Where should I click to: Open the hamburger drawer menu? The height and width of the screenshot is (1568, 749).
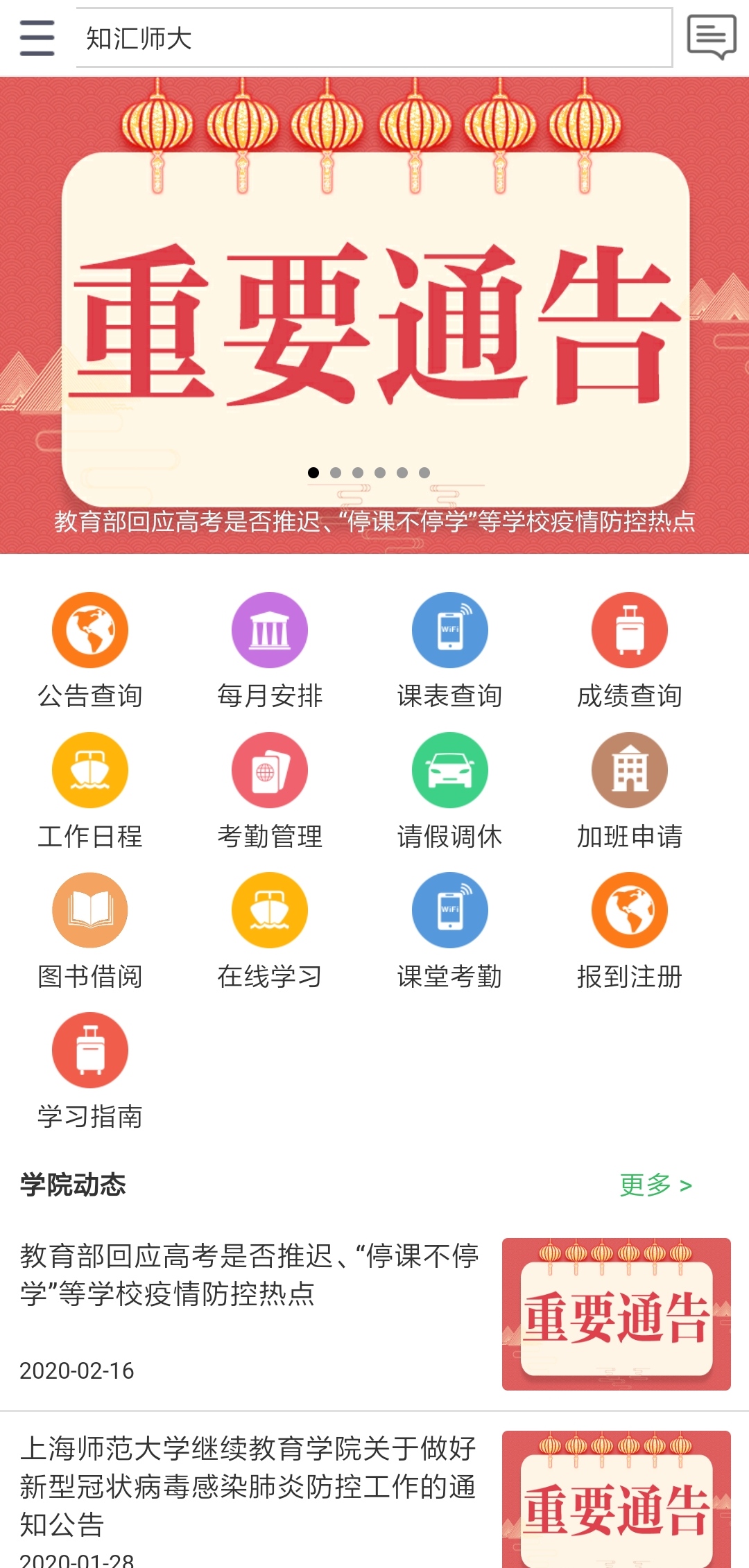tap(37, 38)
